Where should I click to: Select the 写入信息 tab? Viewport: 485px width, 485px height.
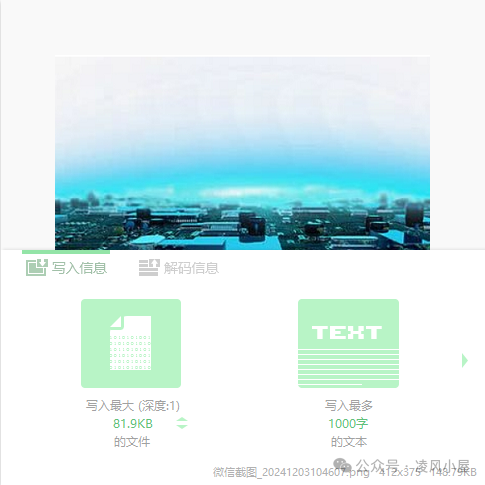pos(66,268)
